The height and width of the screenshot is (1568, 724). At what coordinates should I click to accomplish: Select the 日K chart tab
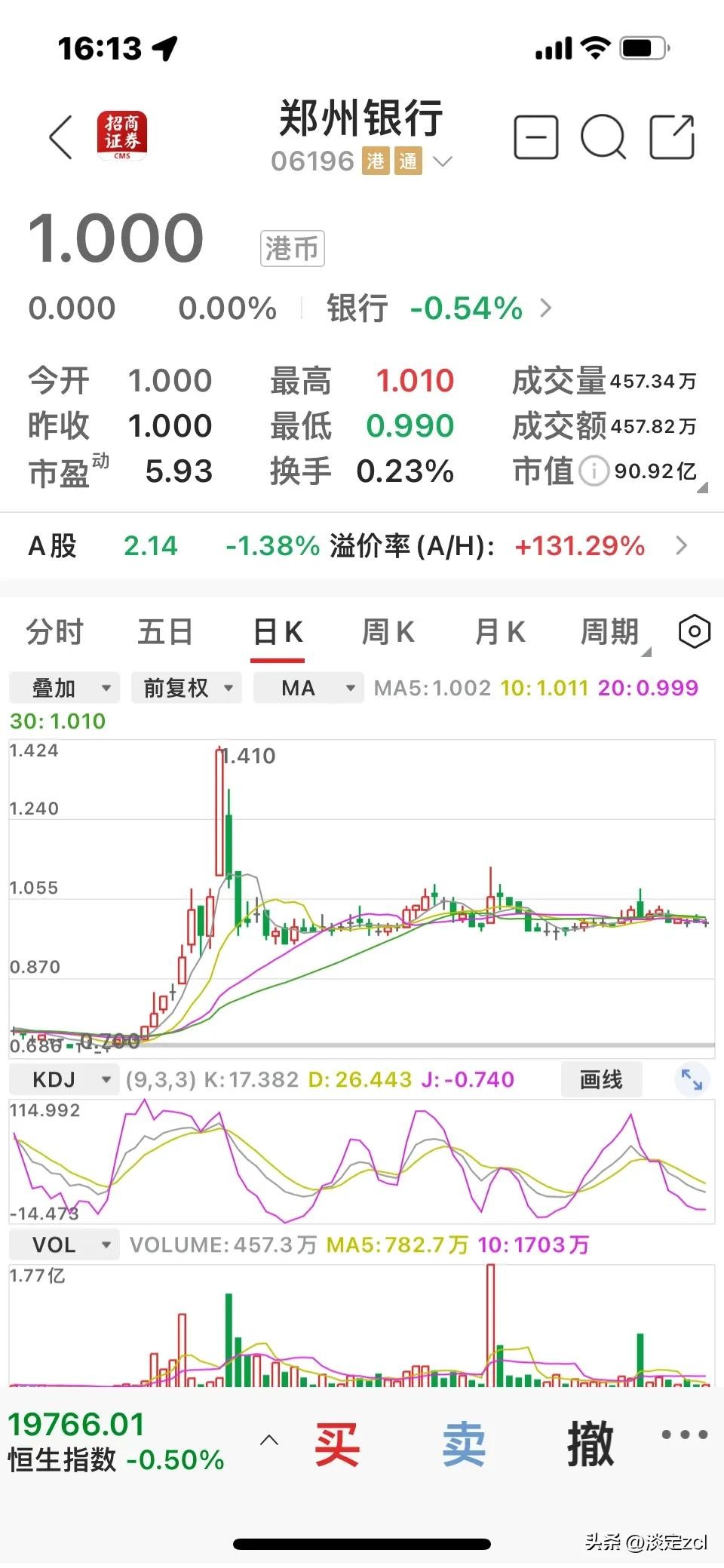(278, 632)
